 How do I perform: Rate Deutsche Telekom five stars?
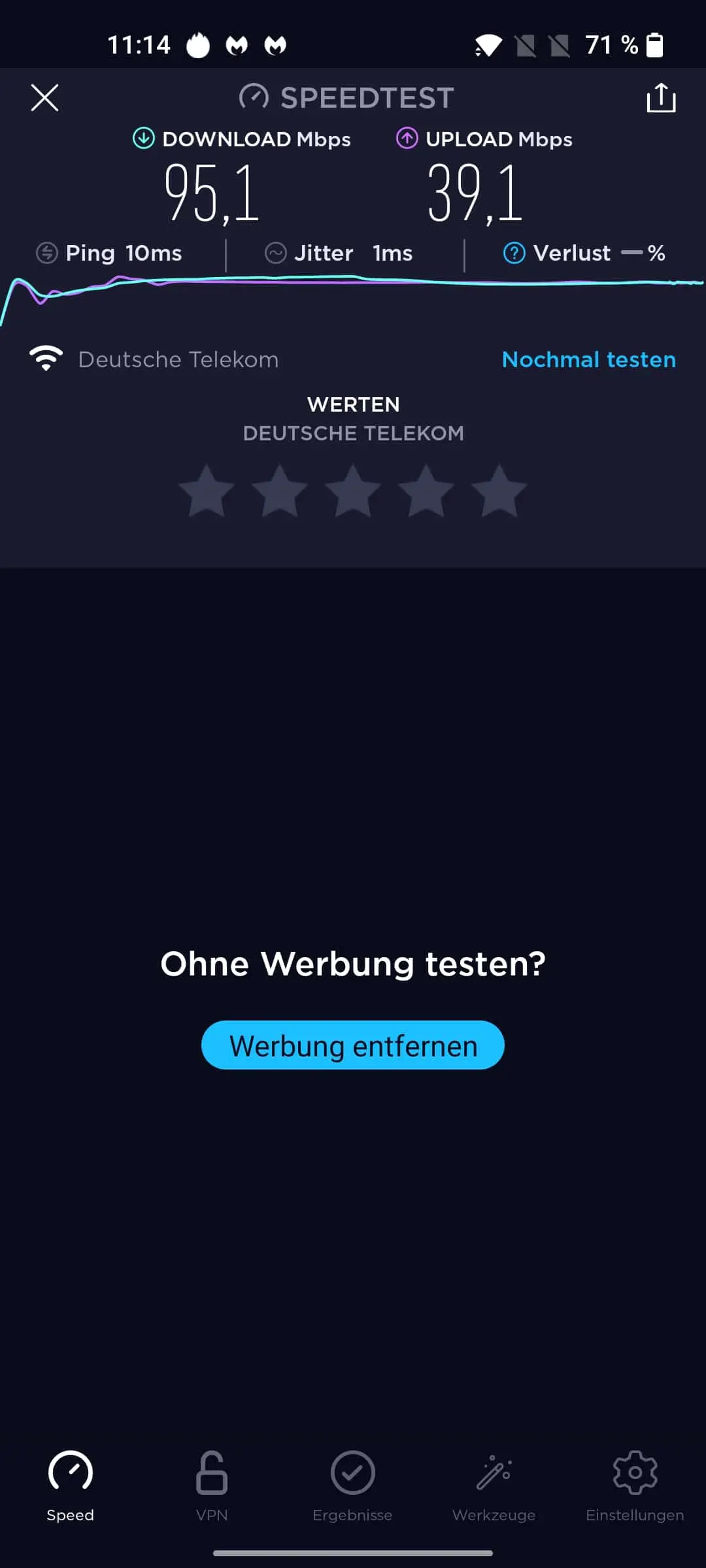click(x=499, y=491)
